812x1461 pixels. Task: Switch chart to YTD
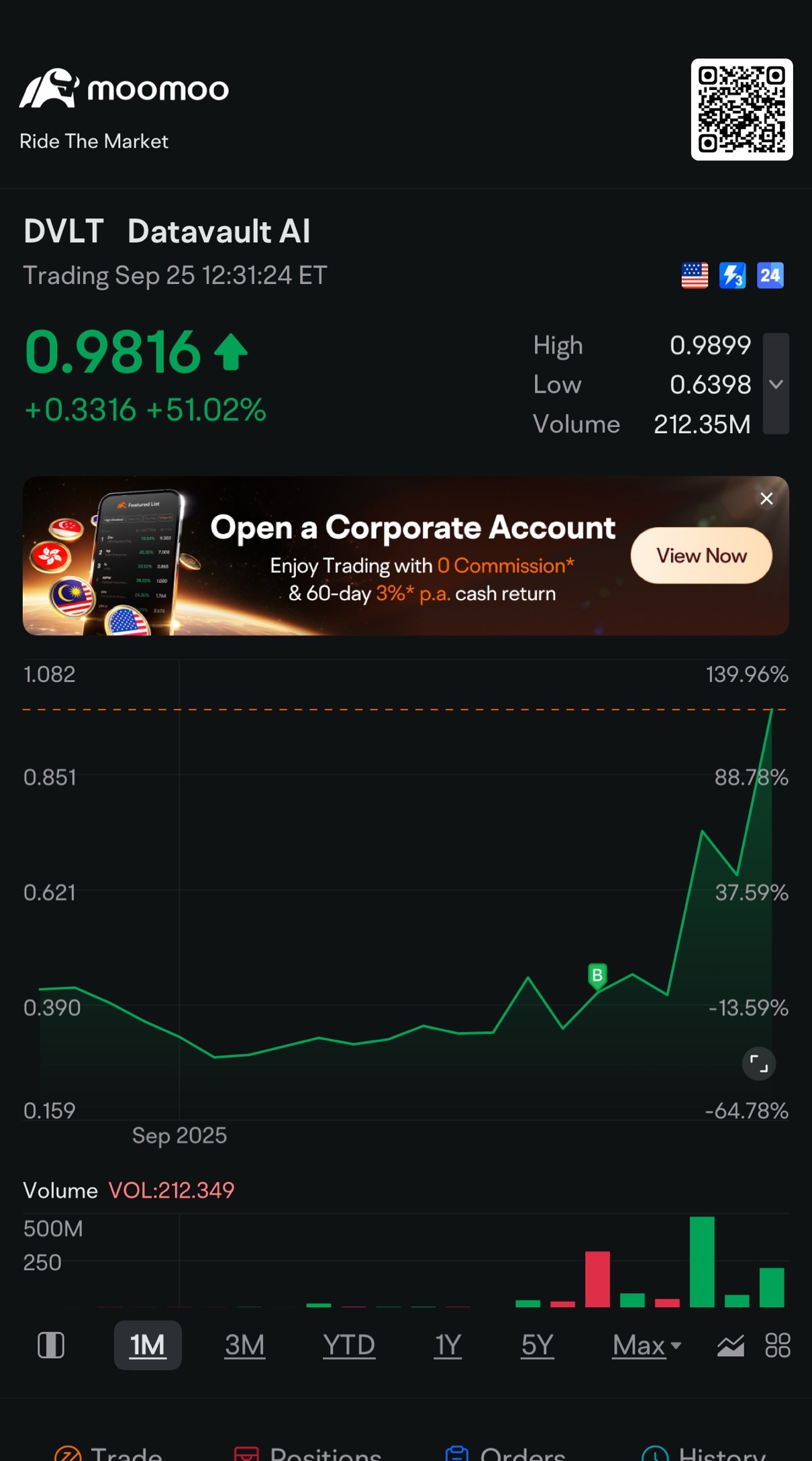click(x=348, y=1345)
